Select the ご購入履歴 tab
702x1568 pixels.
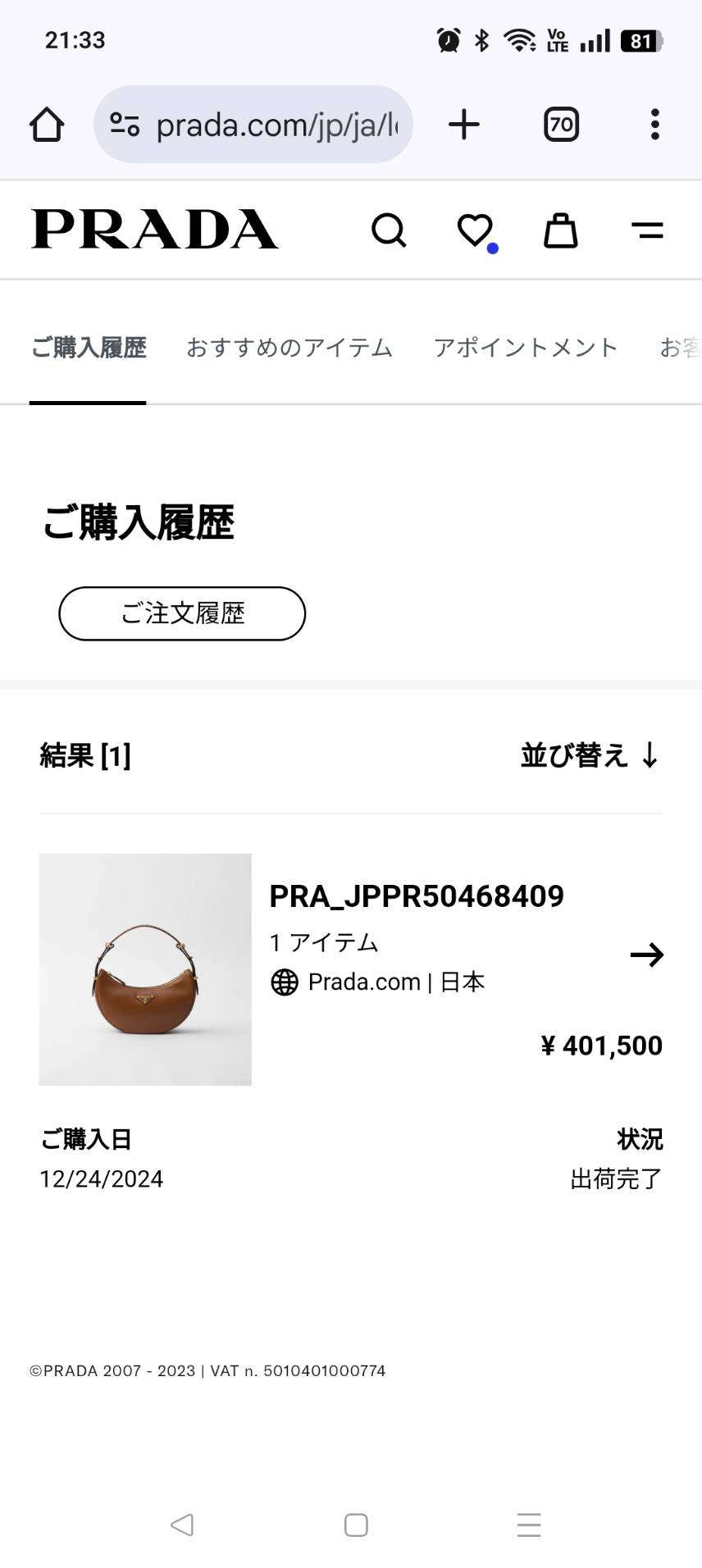click(89, 348)
